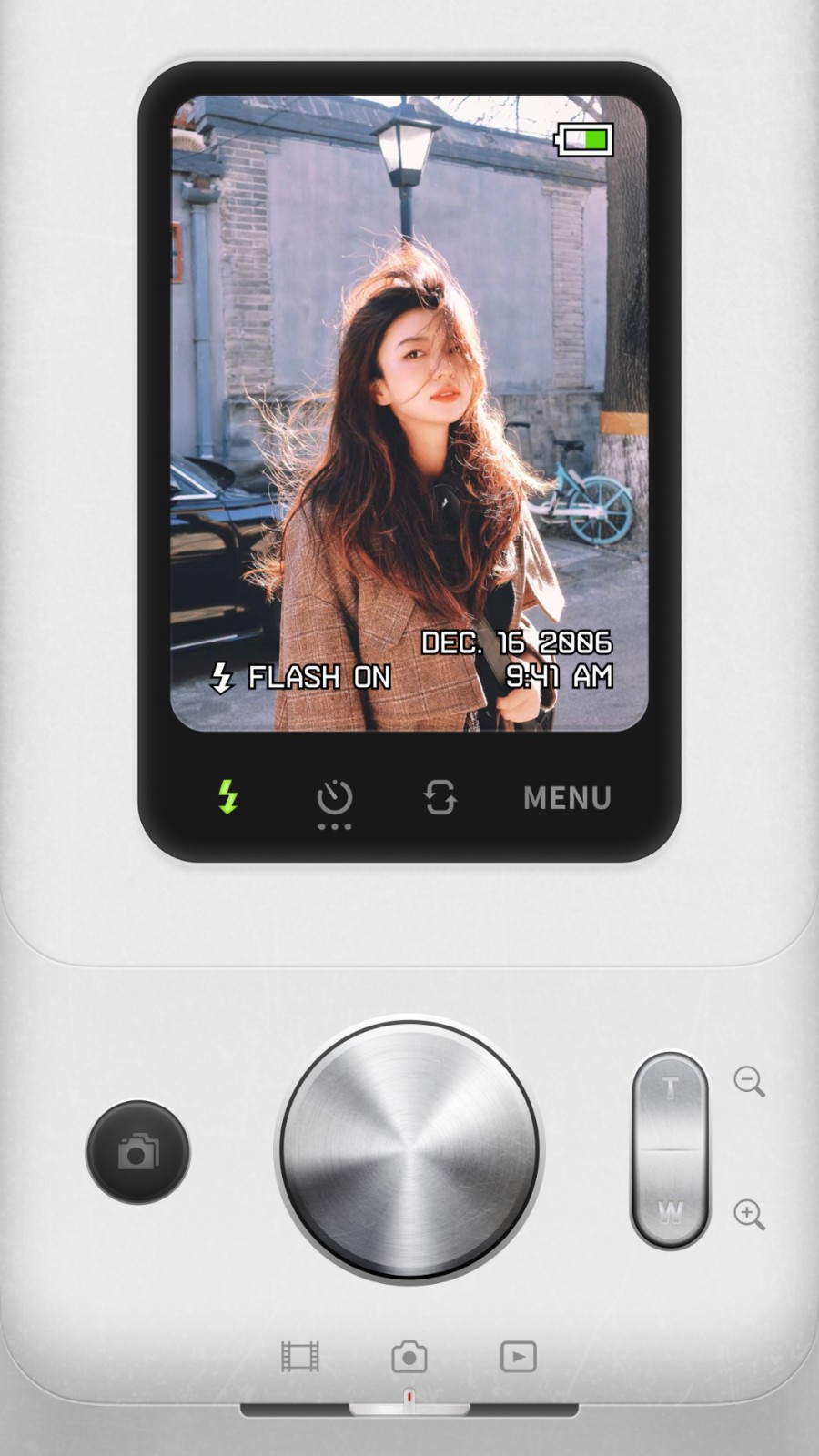Screen dimensions: 819x1456
Task: Tap the zoom-out magnifier icon
Action: click(749, 1081)
